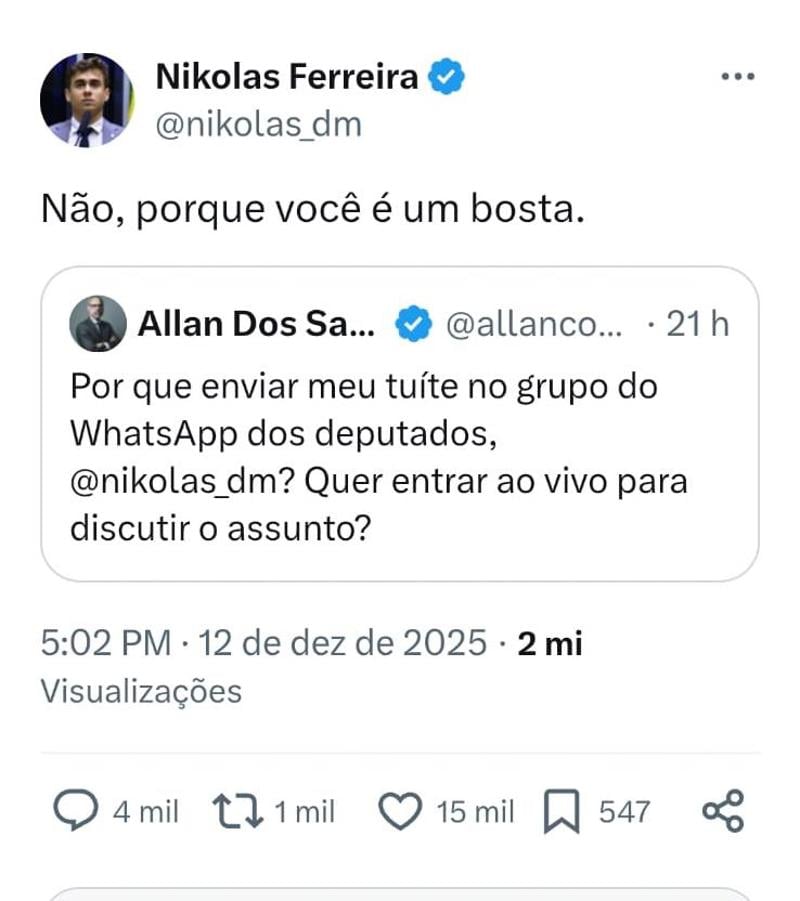The image size is (800, 901).
Task: Click Allan Dos Santos' verified checkmark
Action: [411, 322]
